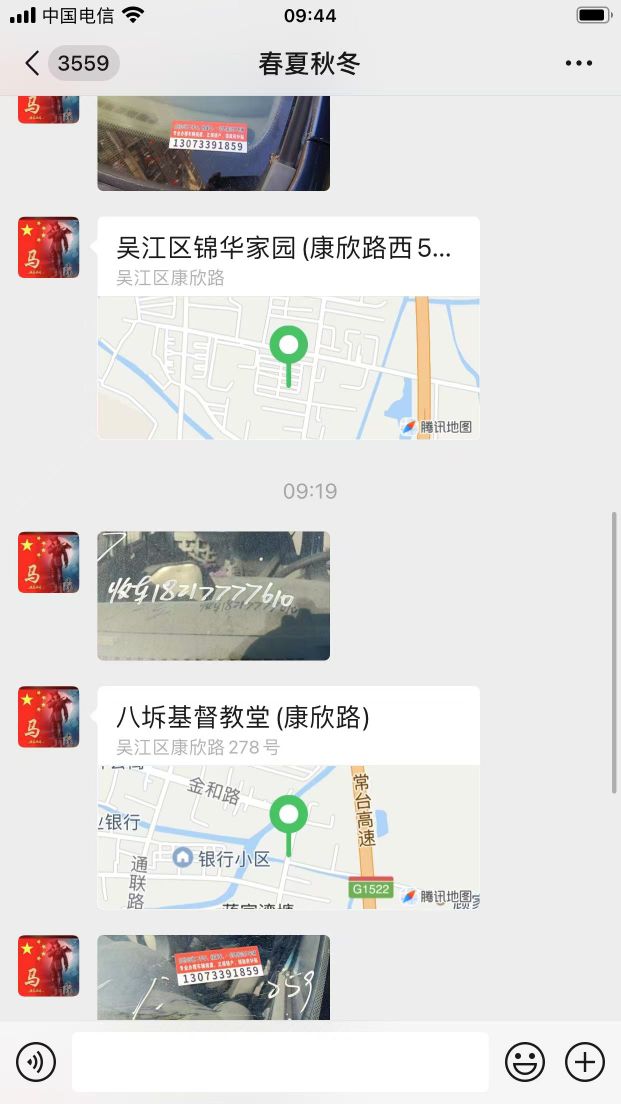View the photo below the 八坼基督教堂 card
Image resolution: width=621 pixels, height=1104 pixels.
[x=213, y=977]
